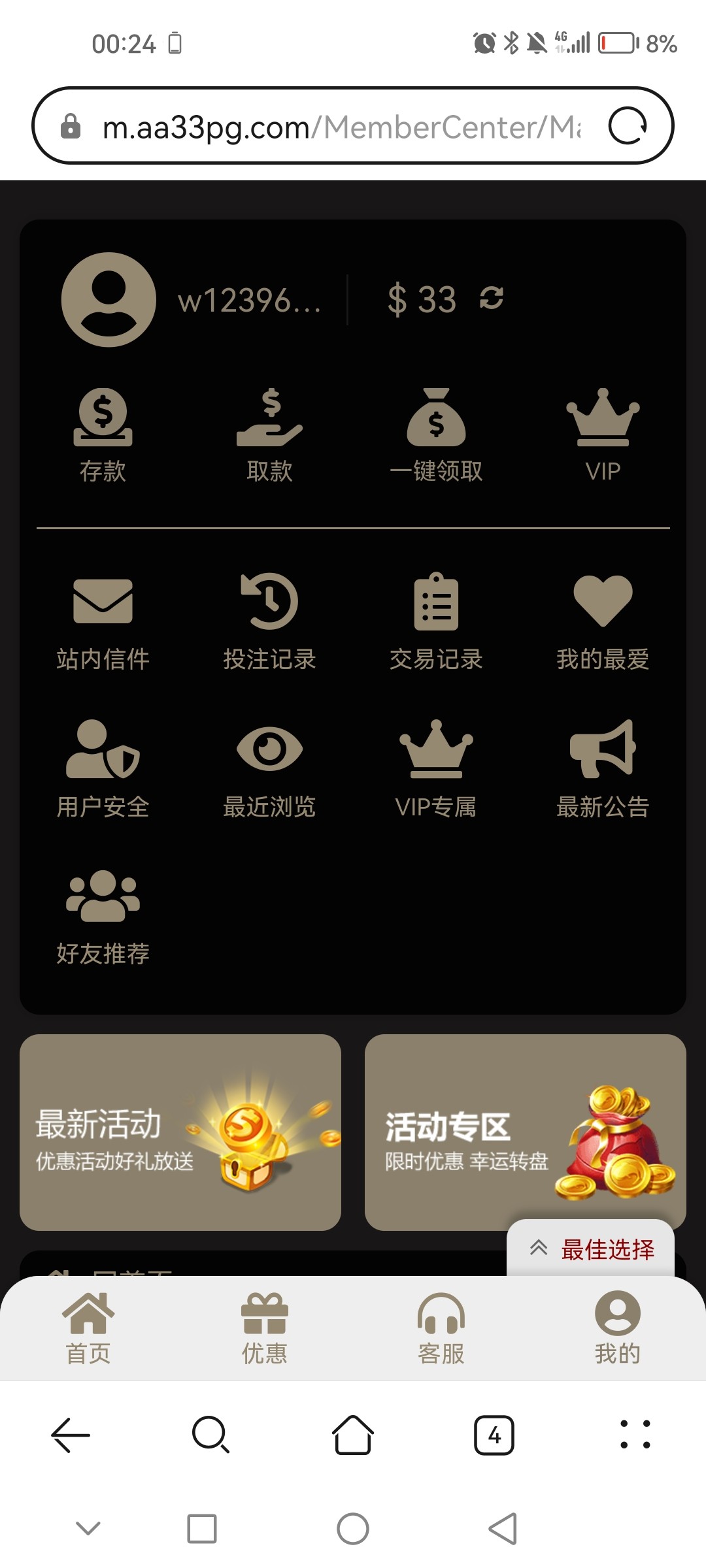
Task: Open 我的最爱 favorites
Action: (x=602, y=621)
